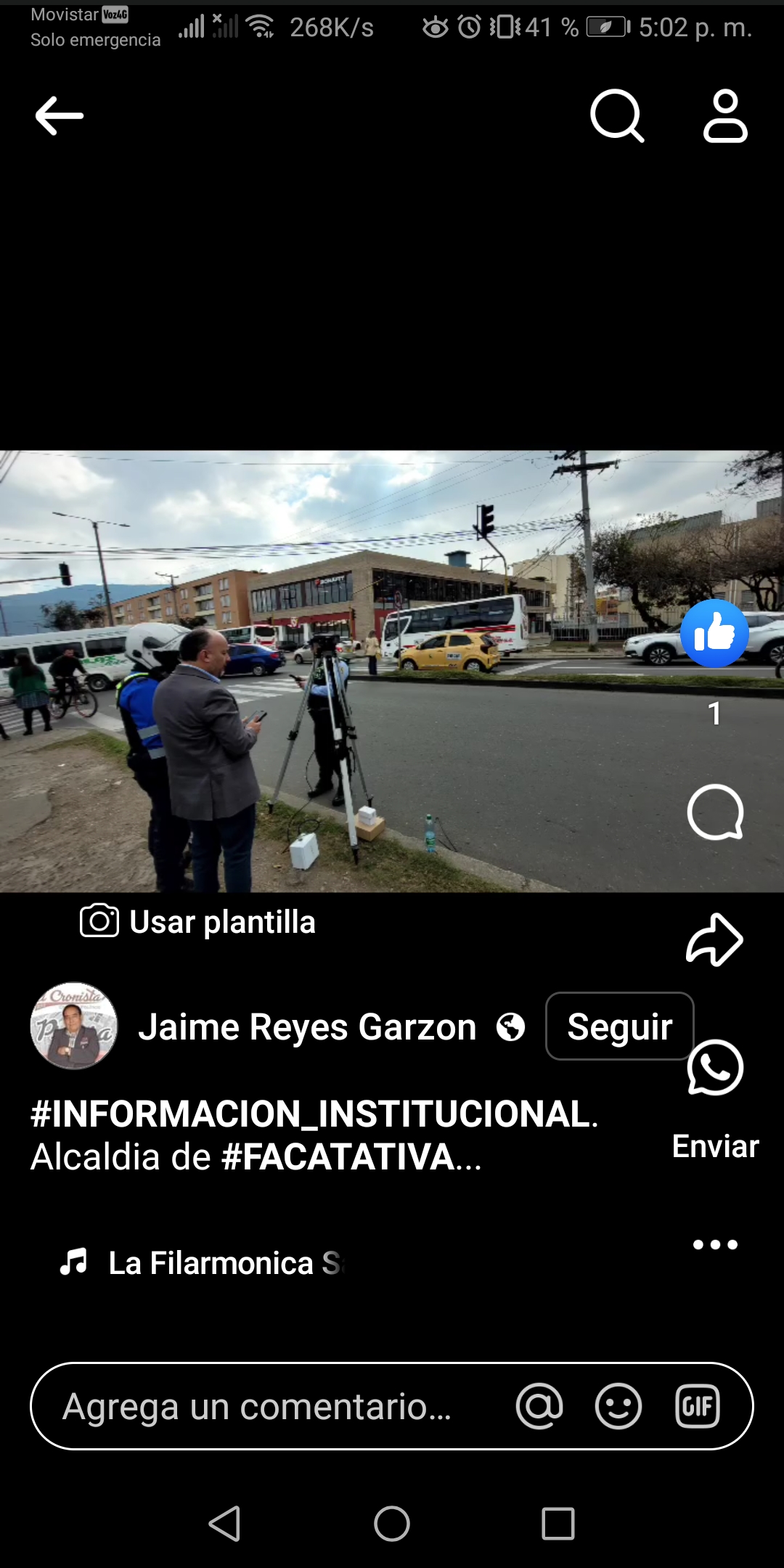
Task: Insert a GIF in the comment
Action: point(695,1405)
